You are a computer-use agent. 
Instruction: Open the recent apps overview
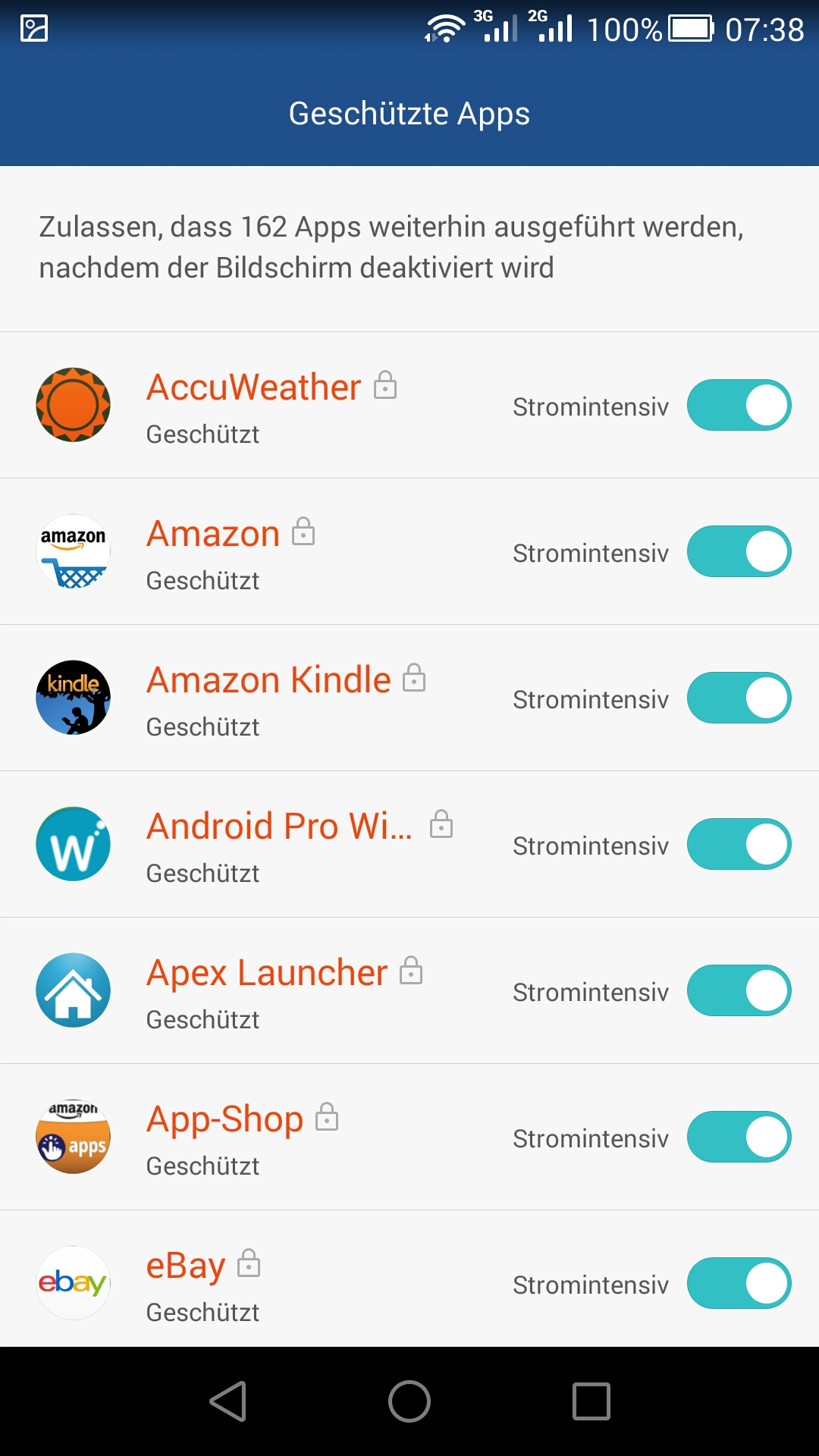click(591, 1401)
